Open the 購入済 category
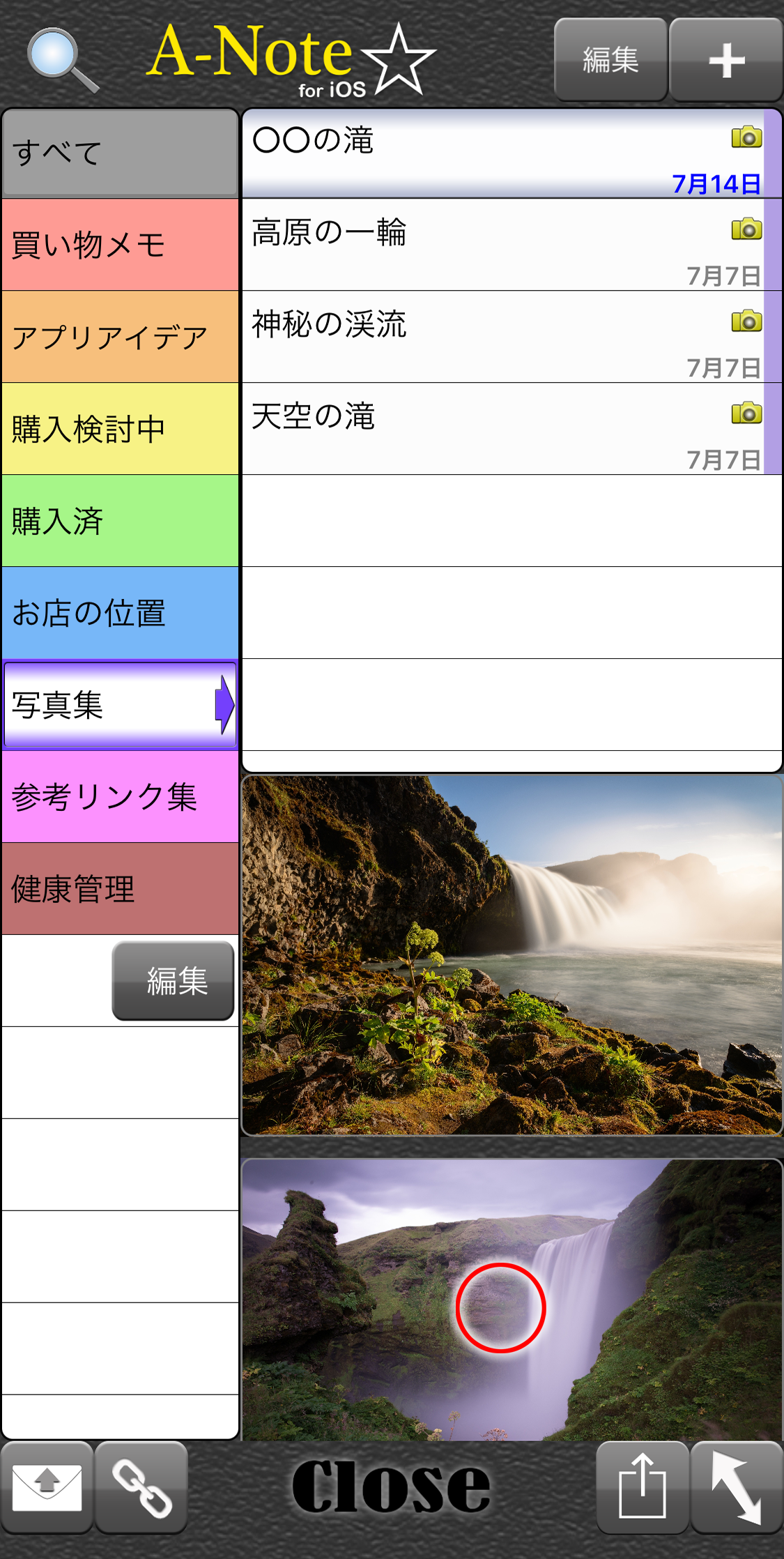The height and width of the screenshot is (1559, 784). (120, 521)
